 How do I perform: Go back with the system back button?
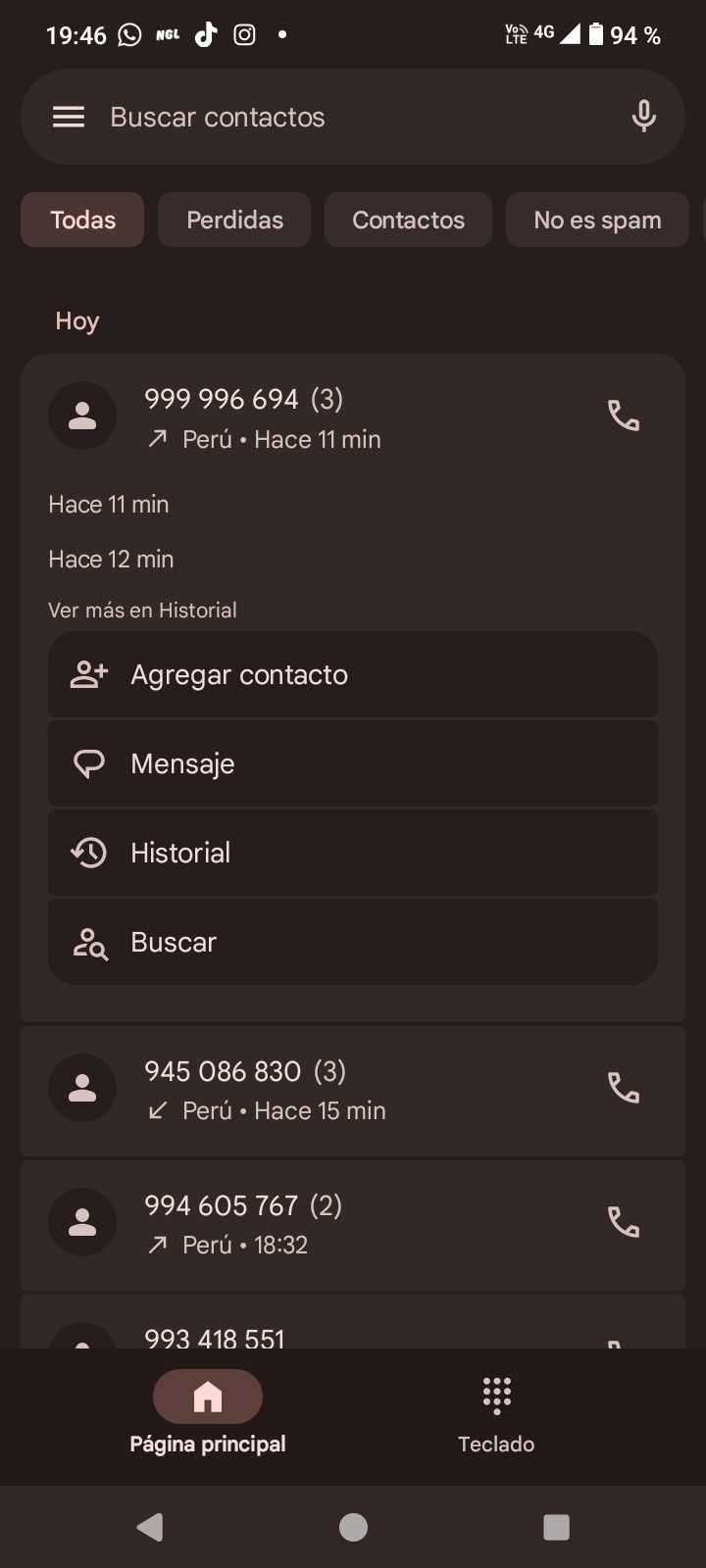pos(150,1527)
